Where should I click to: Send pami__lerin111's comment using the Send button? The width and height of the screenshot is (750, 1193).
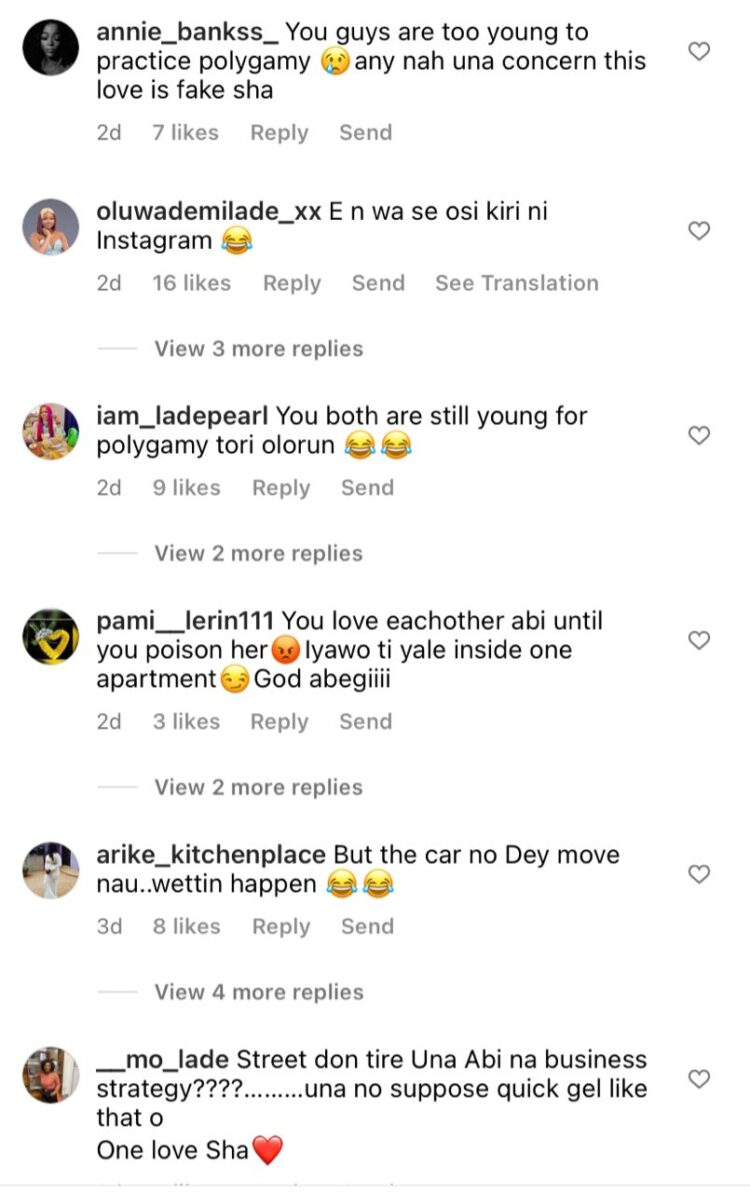tap(366, 721)
